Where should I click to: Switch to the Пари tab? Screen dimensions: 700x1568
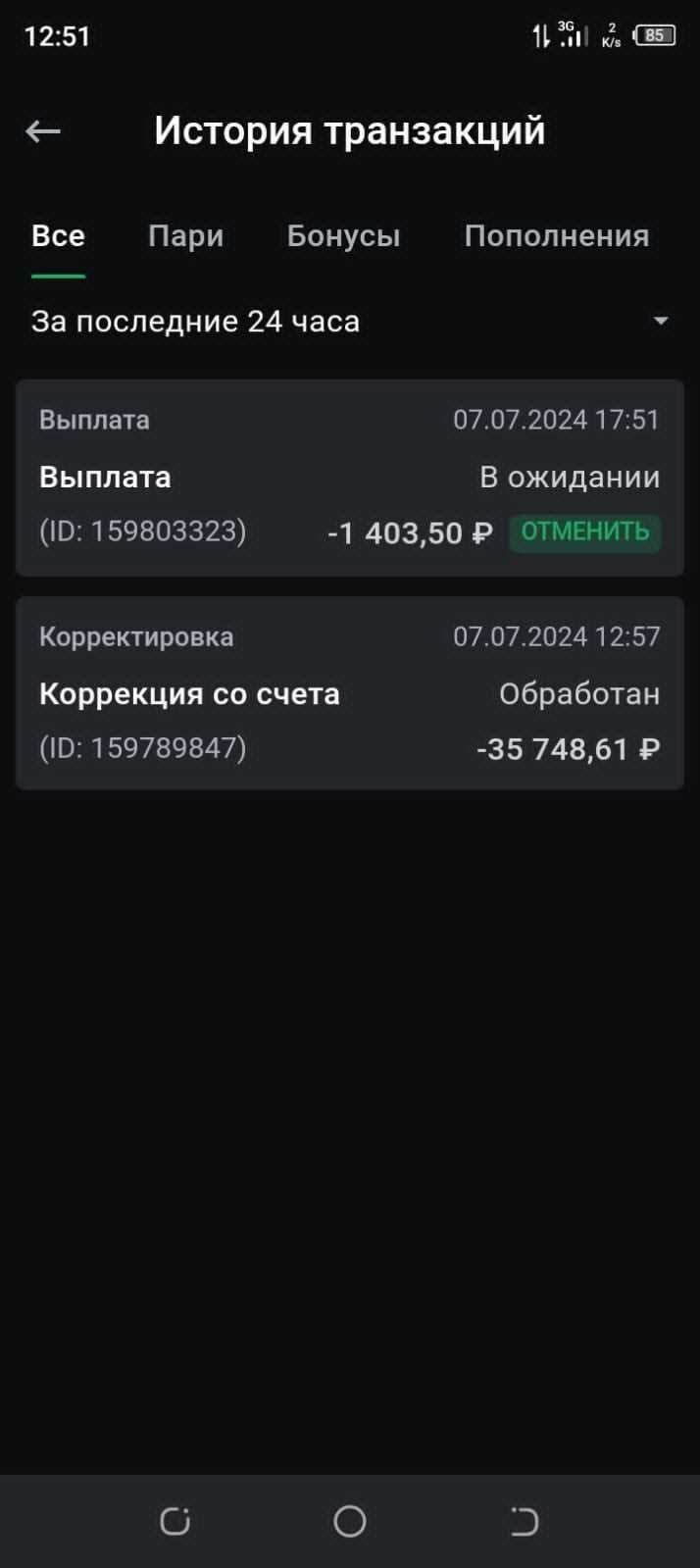[185, 236]
